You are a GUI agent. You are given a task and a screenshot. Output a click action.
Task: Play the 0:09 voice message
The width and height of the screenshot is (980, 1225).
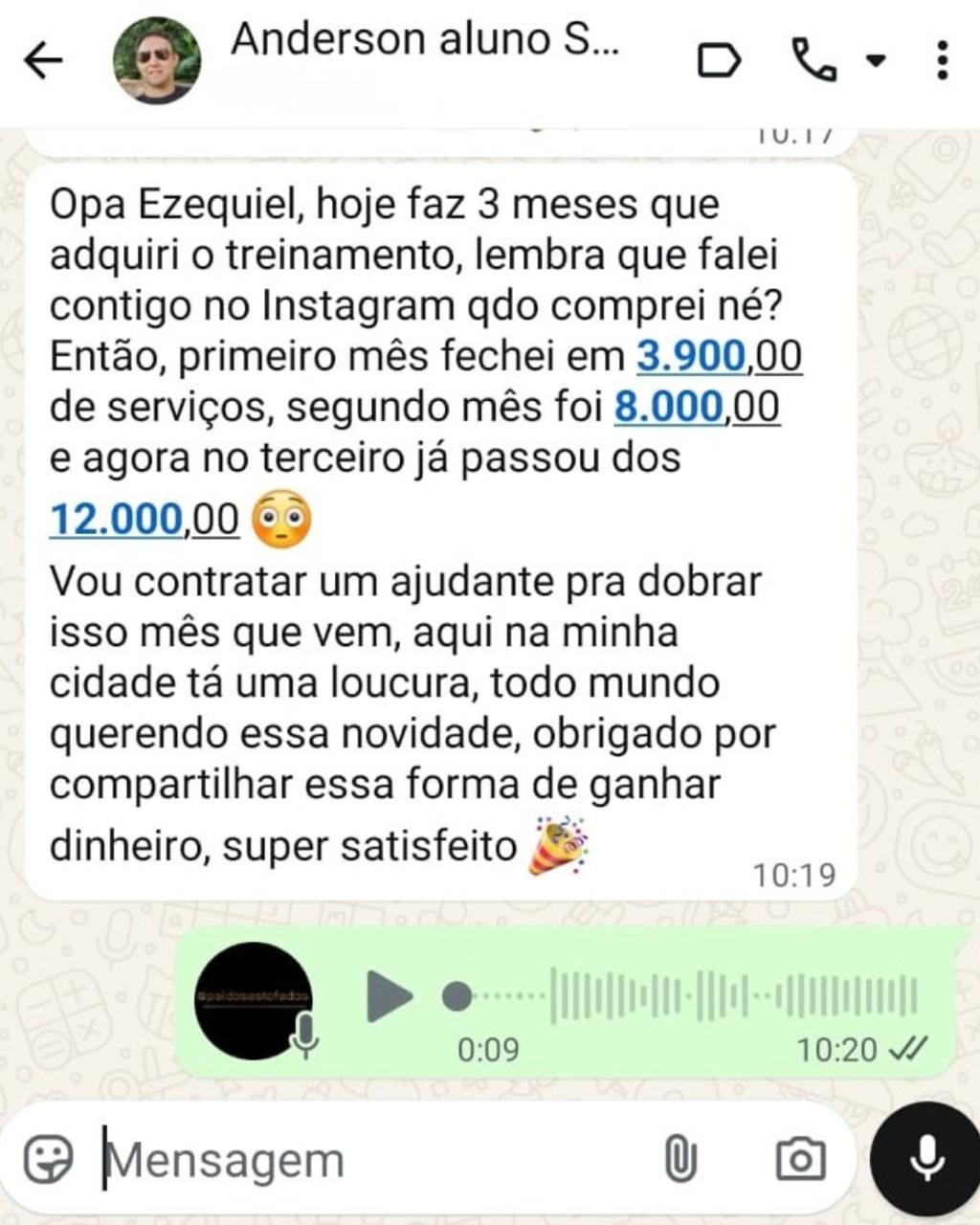[389, 996]
